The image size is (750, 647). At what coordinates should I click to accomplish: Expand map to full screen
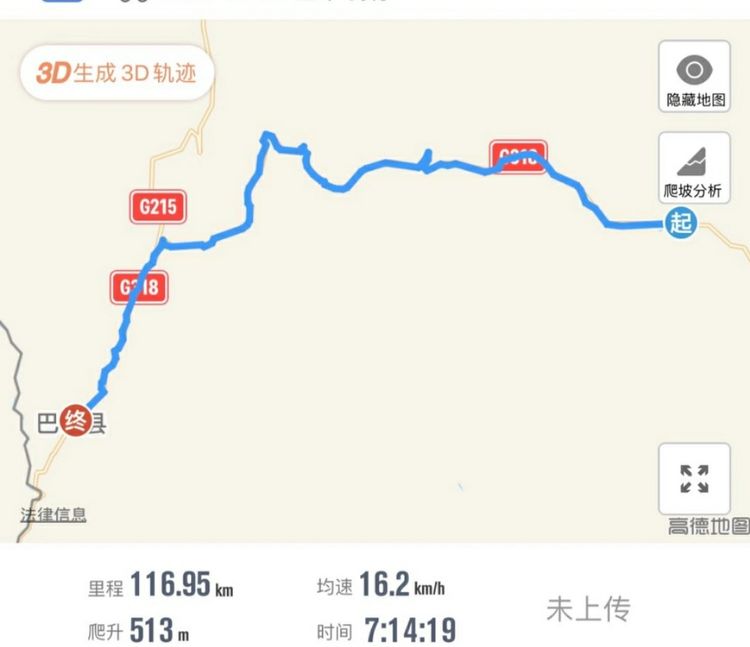pyautogui.click(x=694, y=479)
